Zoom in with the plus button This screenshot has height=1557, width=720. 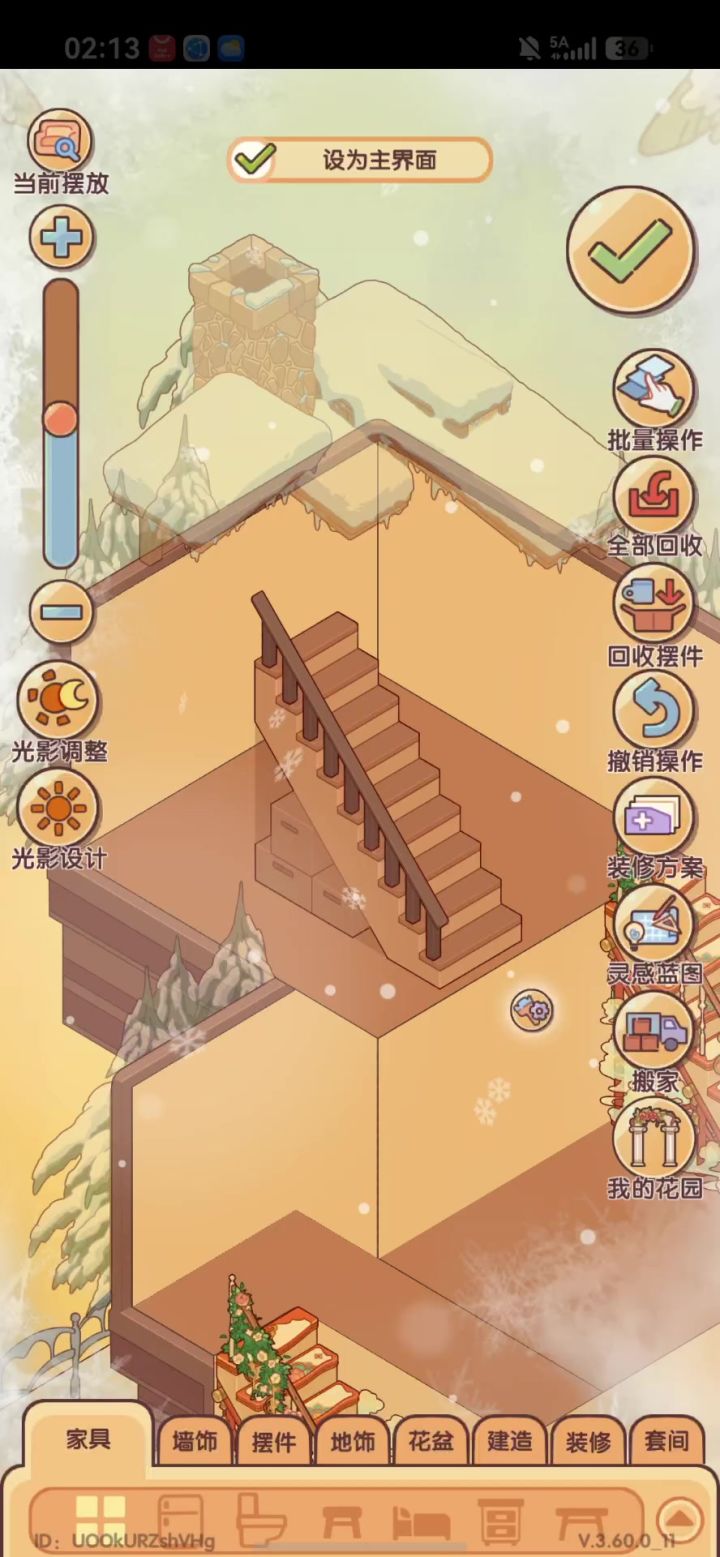click(x=61, y=237)
